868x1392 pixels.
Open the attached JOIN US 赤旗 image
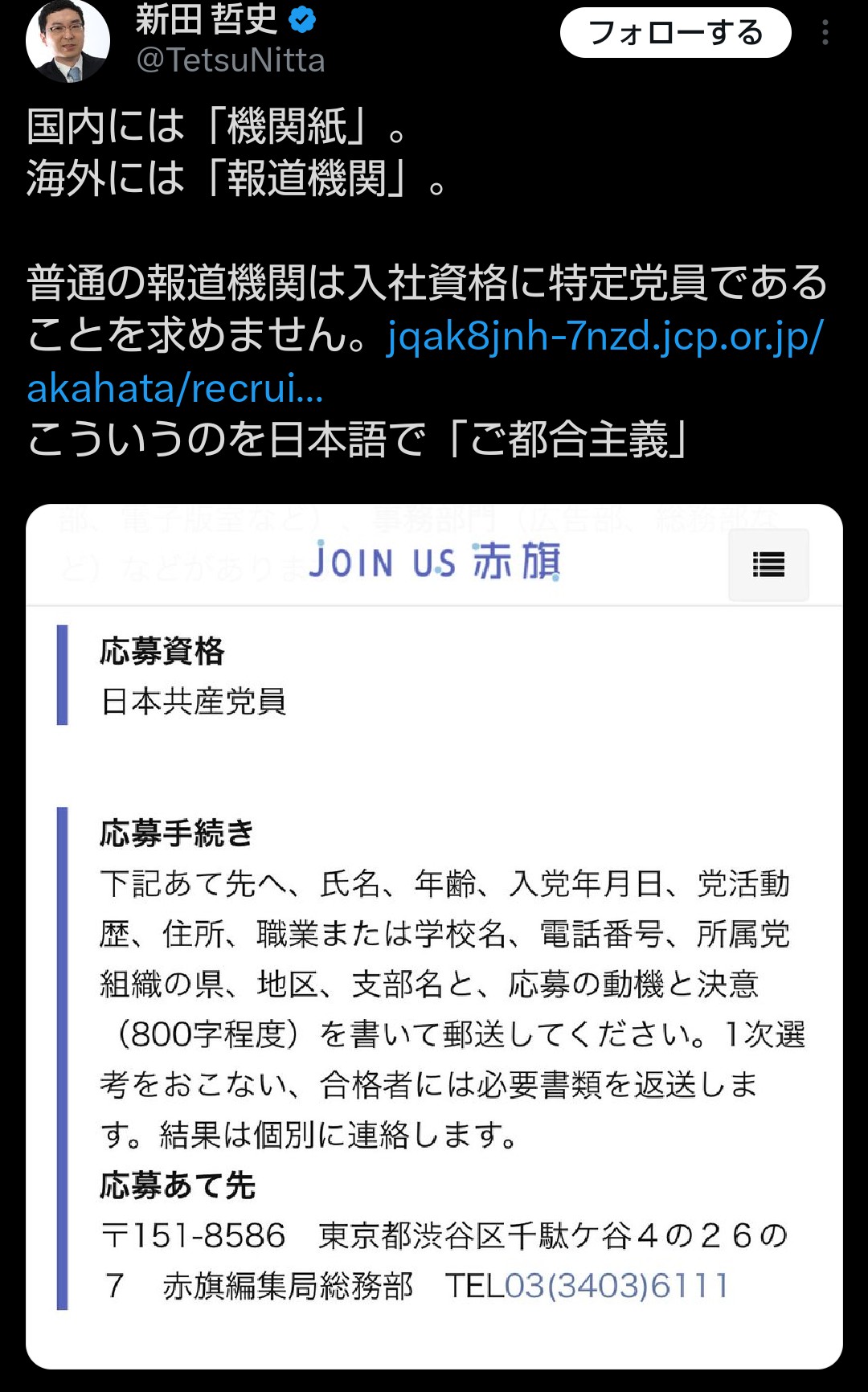[434, 936]
